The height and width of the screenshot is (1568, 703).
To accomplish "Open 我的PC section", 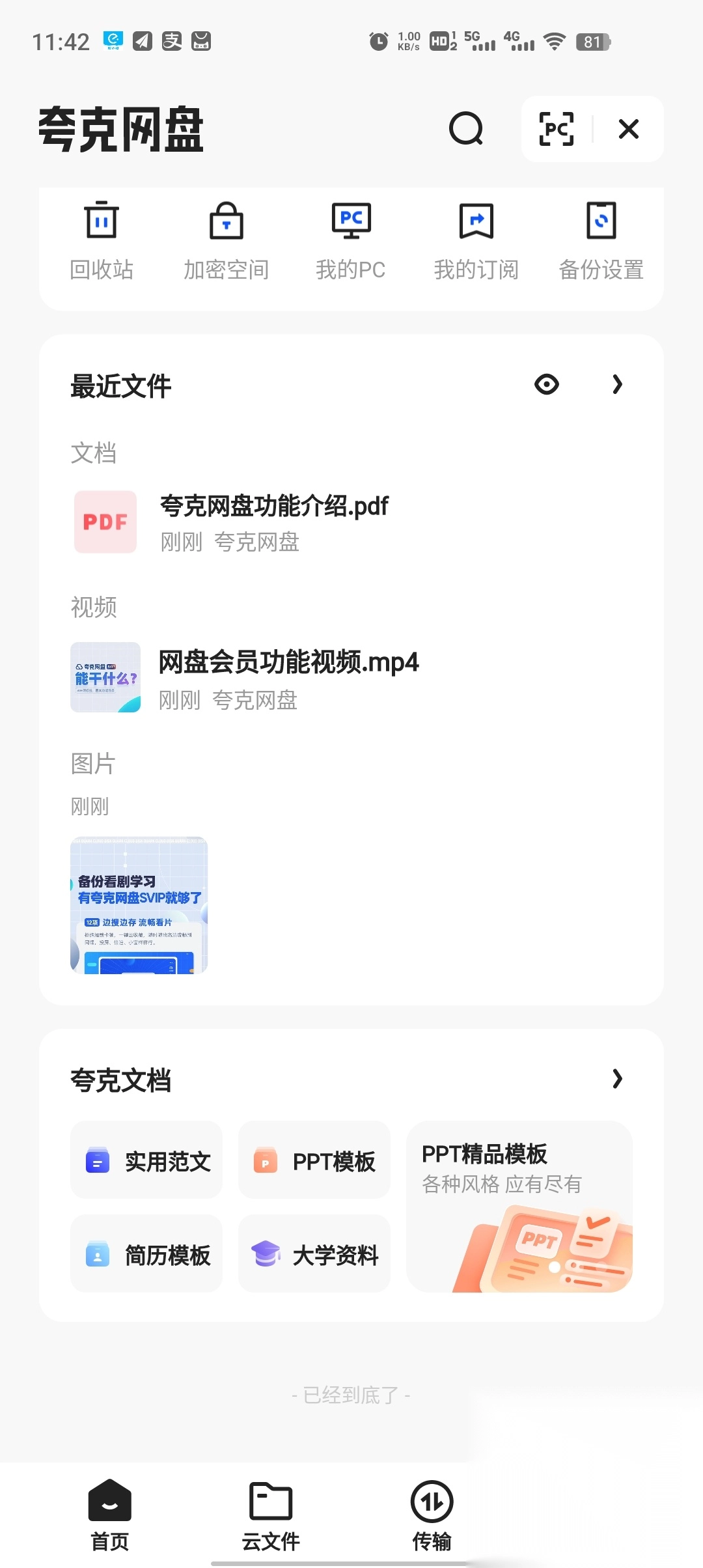I will click(x=351, y=241).
